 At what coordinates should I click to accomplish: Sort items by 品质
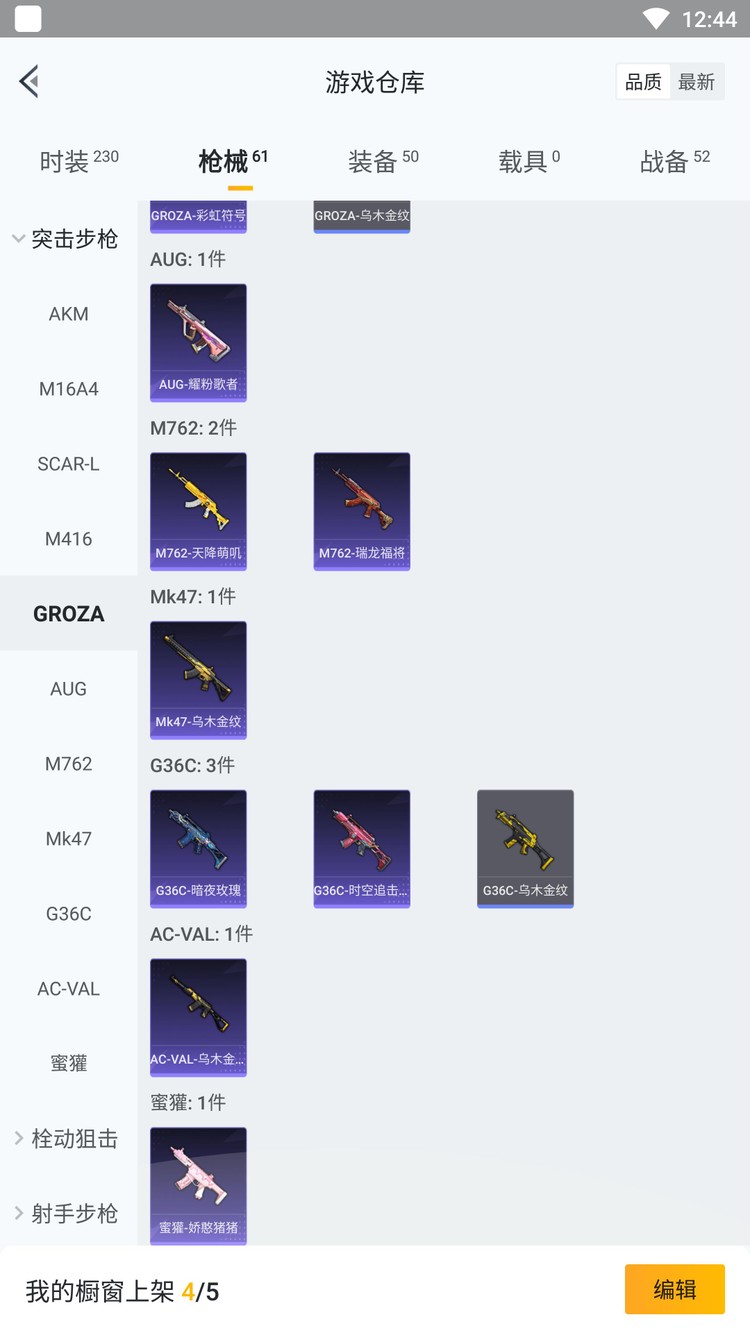(643, 82)
